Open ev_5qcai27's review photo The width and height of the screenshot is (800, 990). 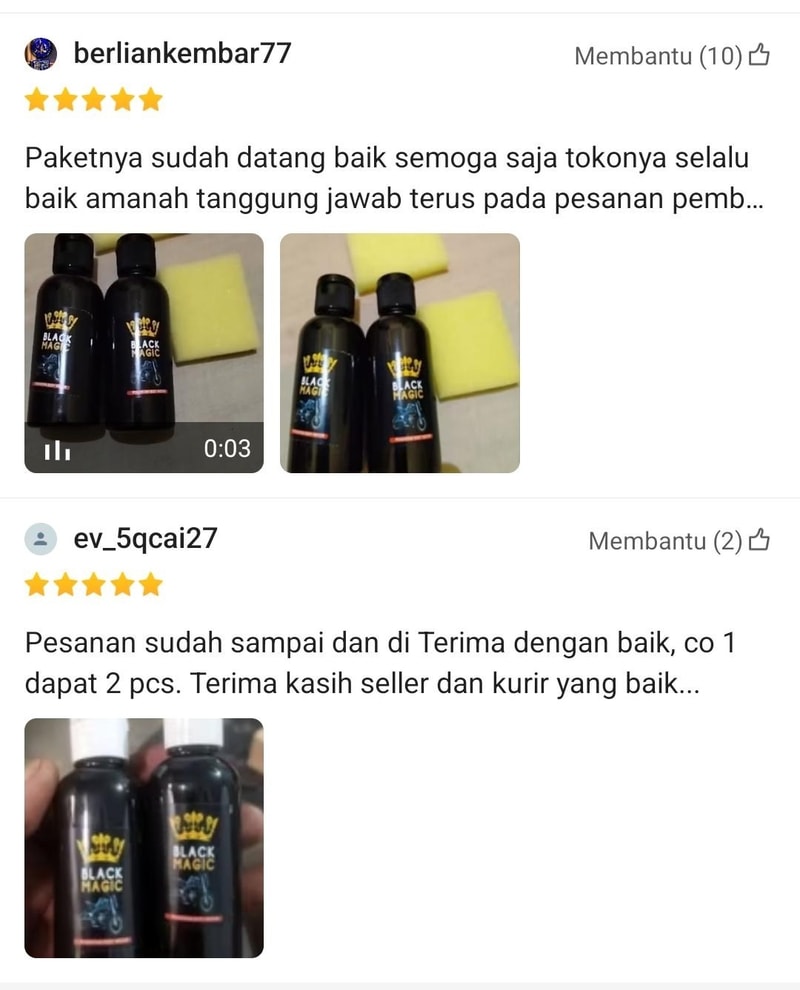144,838
